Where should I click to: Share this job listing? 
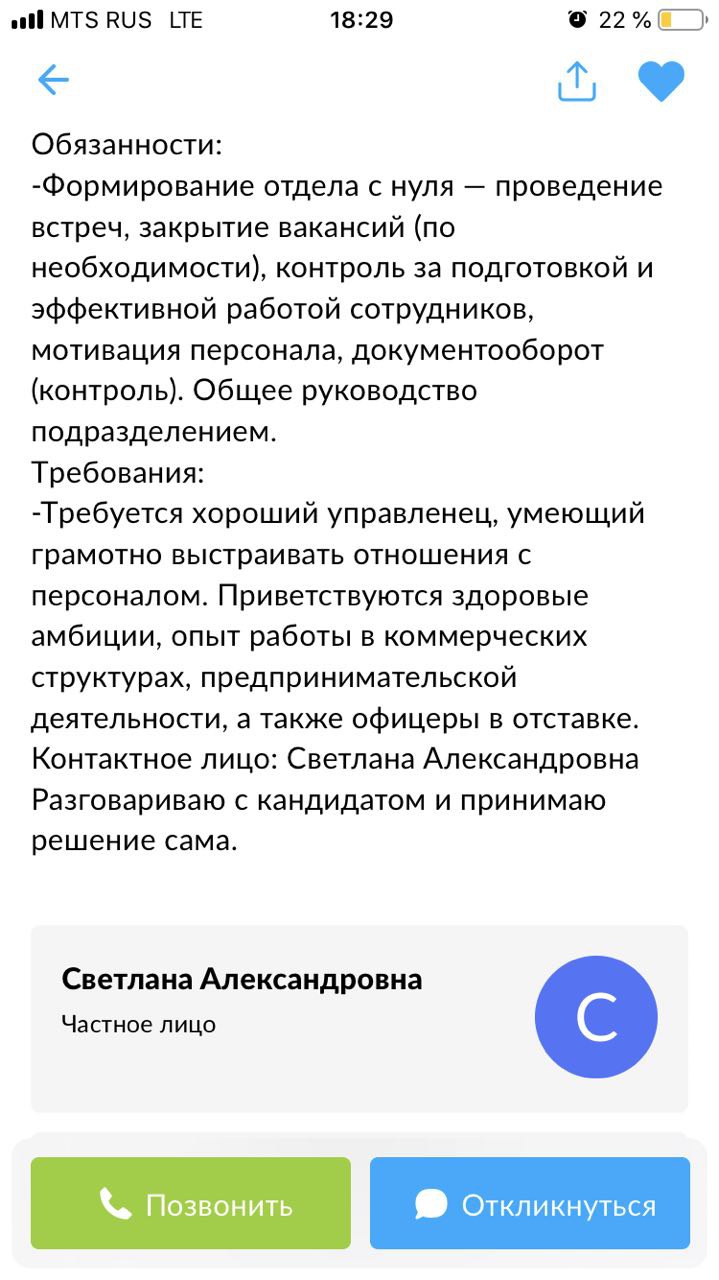[577, 81]
